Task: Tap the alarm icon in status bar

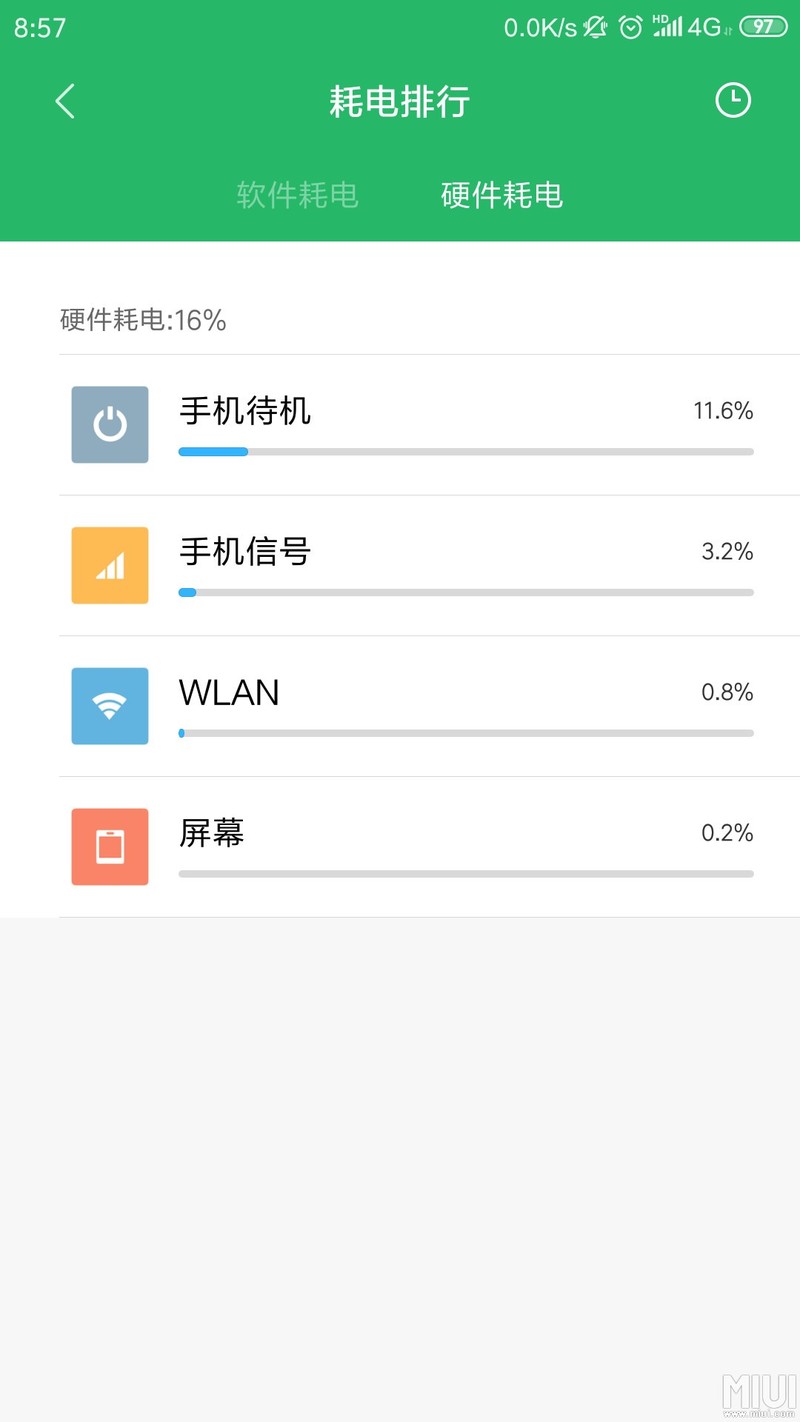Action: click(x=630, y=27)
